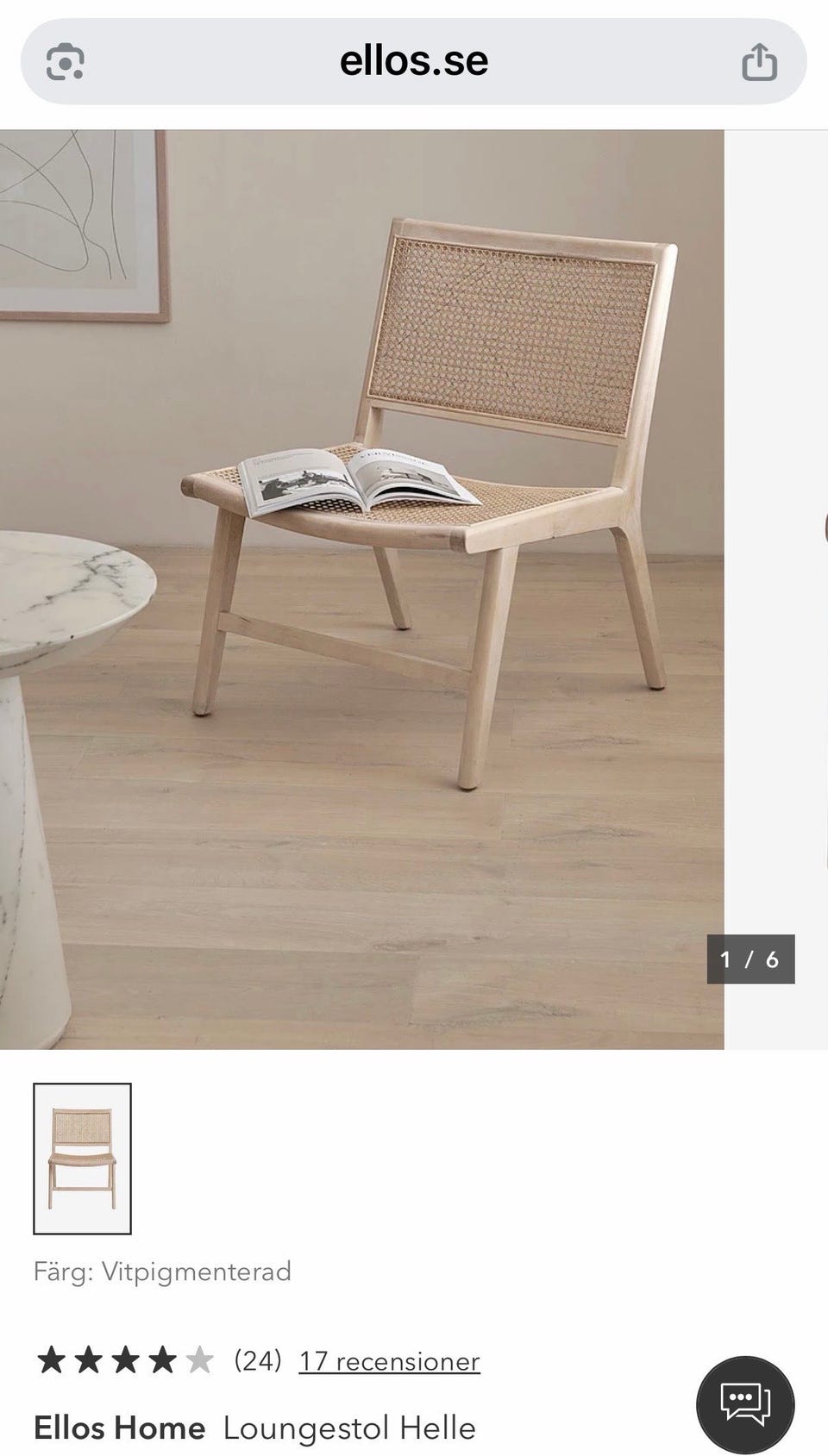The width and height of the screenshot is (828, 1456).
Task: Click the first filled rating star
Action: point(52,1359)
